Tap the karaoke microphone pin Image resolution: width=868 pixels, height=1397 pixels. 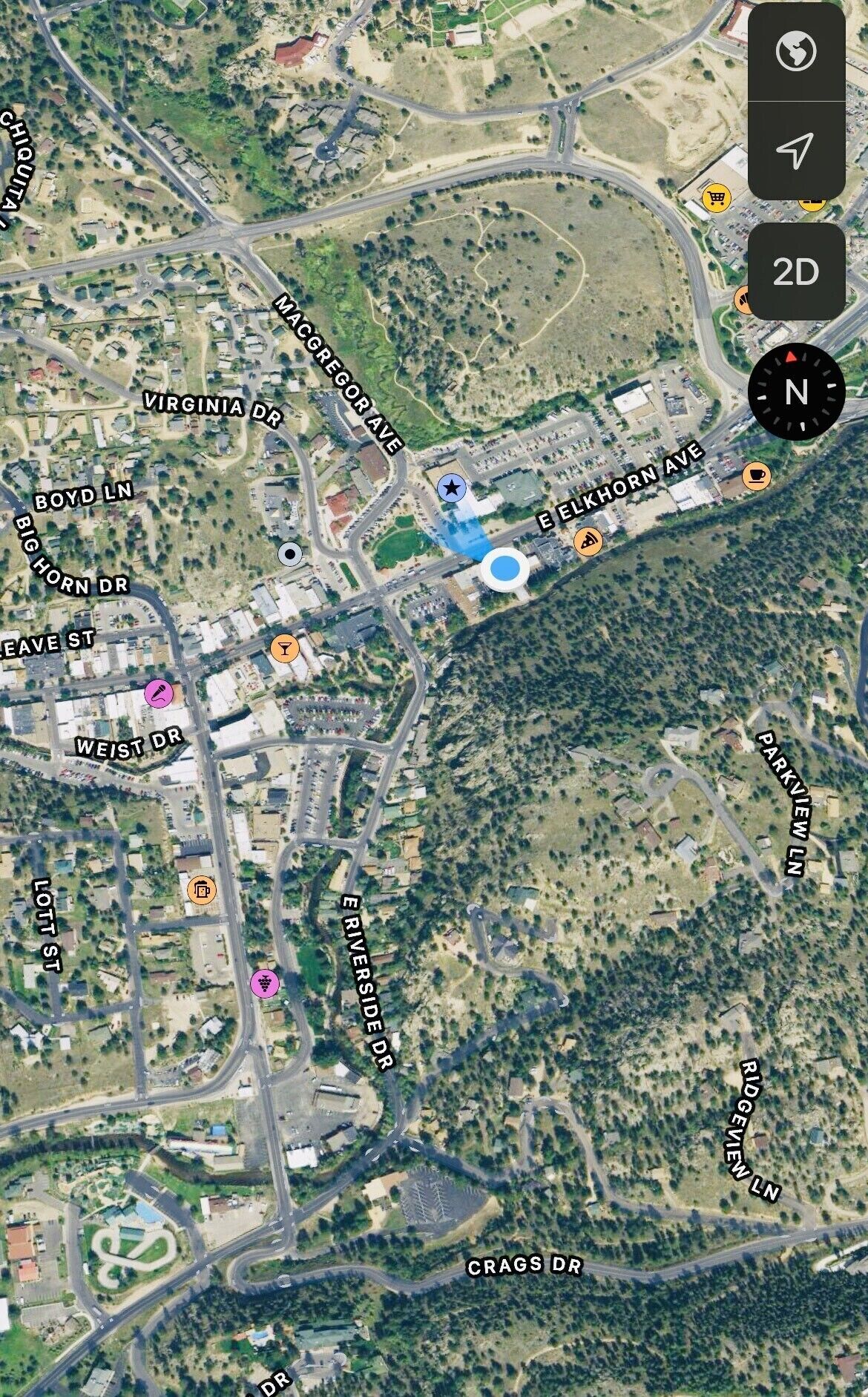pos(159,694)
